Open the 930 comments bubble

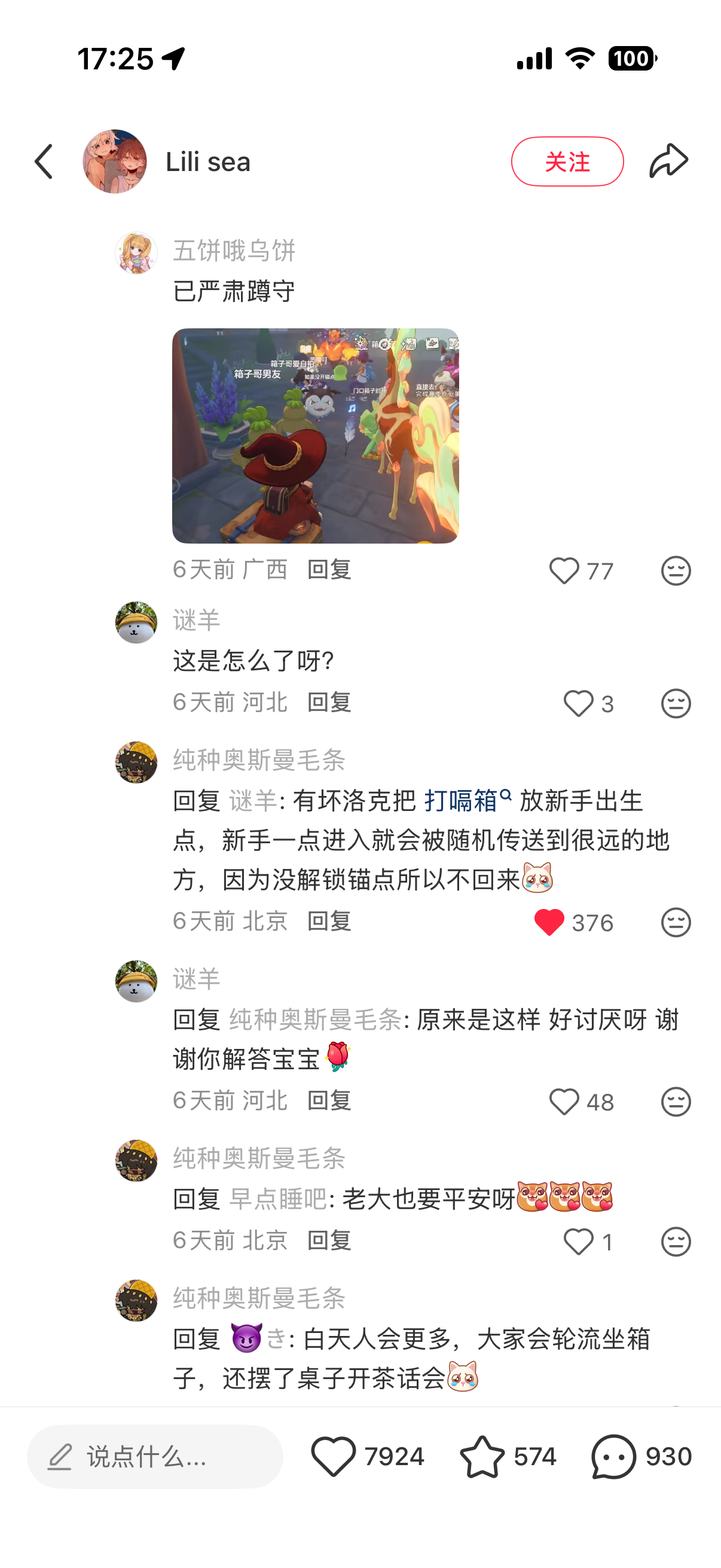click(x=614, y=1457)
